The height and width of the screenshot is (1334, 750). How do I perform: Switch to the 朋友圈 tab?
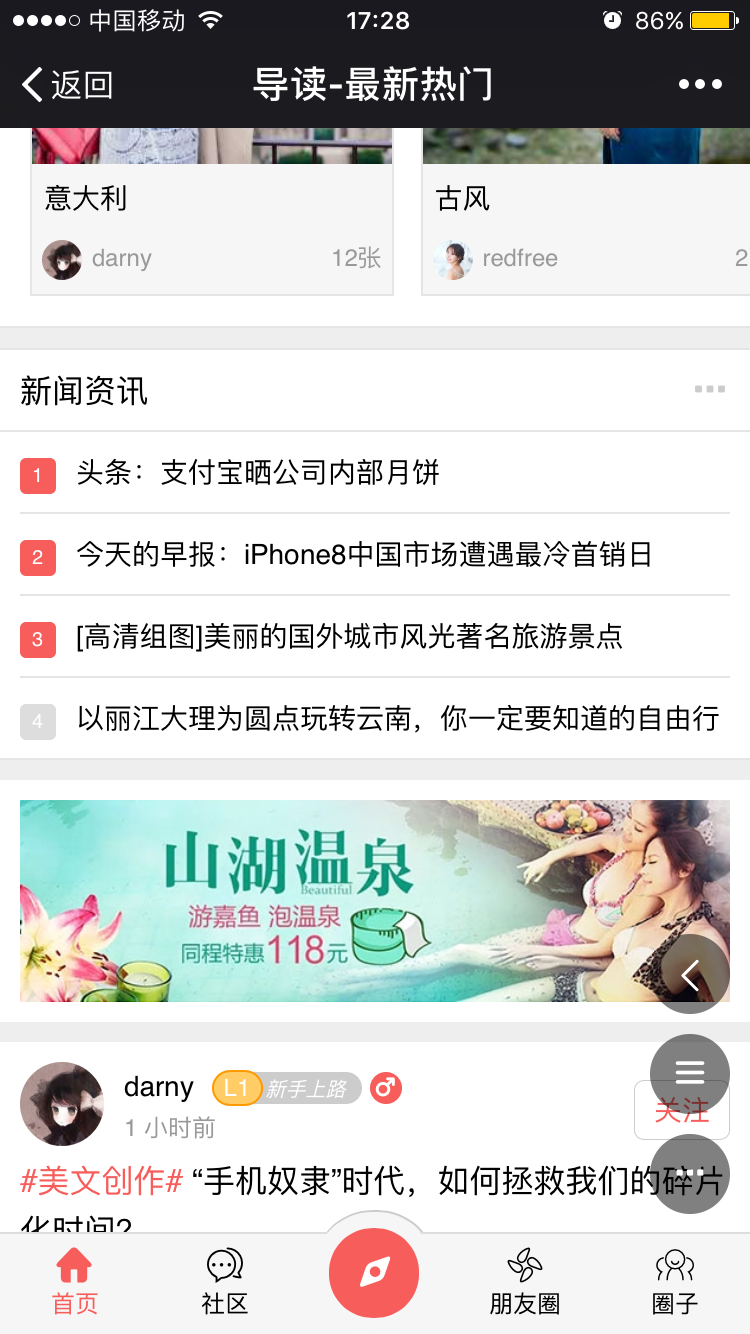[x=525, y=1283]
